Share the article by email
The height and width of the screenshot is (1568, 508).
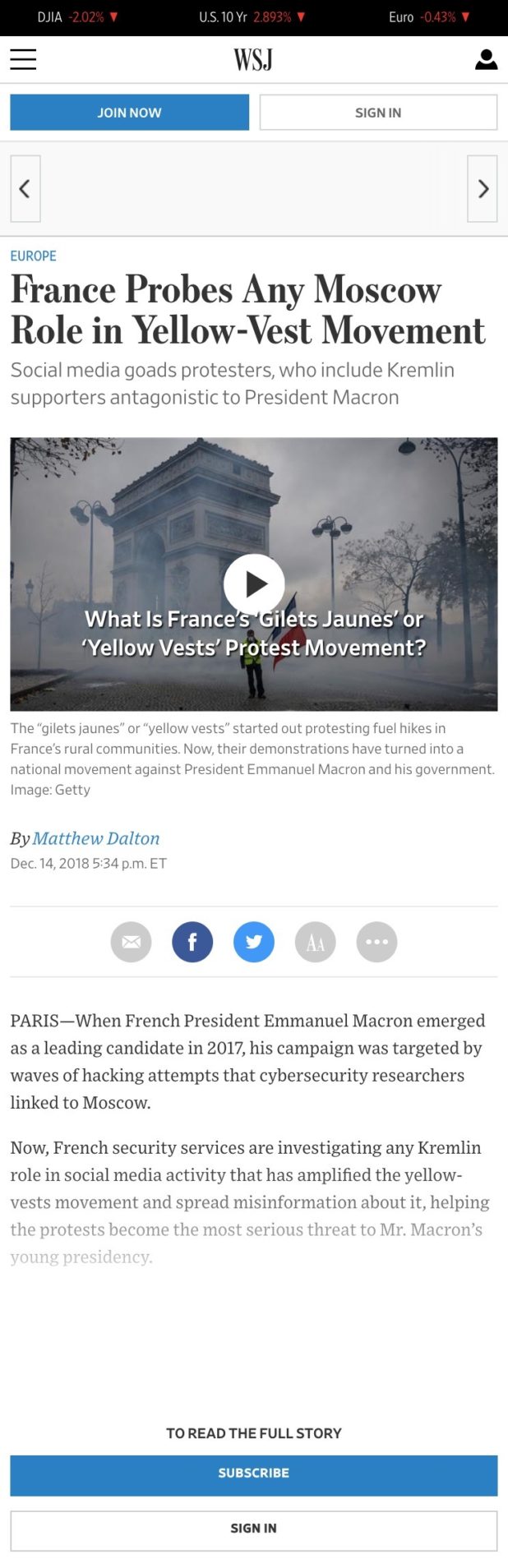coord(131,942)
